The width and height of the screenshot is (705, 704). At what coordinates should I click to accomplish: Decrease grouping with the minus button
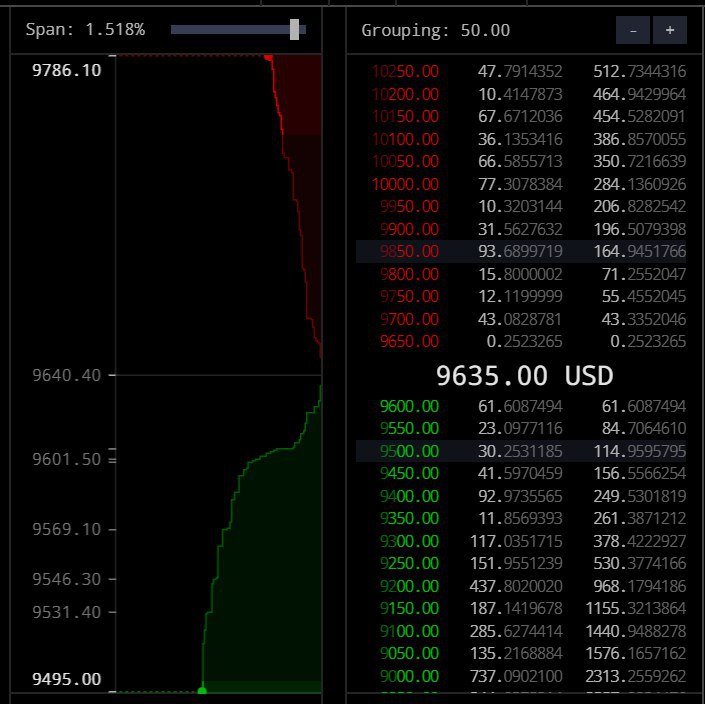click(633, 31)
